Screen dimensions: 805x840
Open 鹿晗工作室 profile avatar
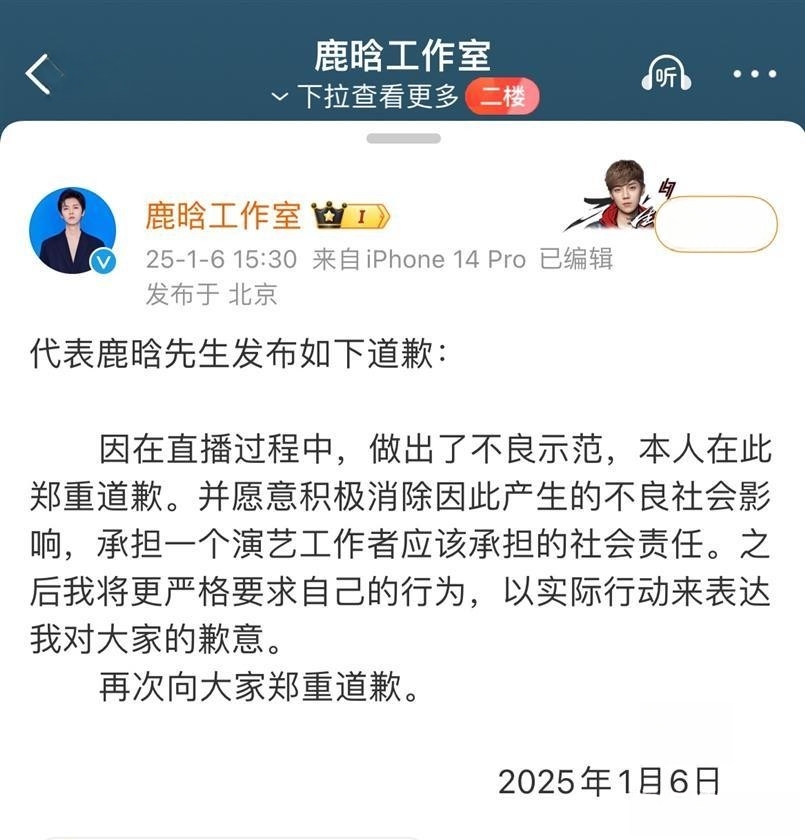pyautogui.click(x=72, y=230)
